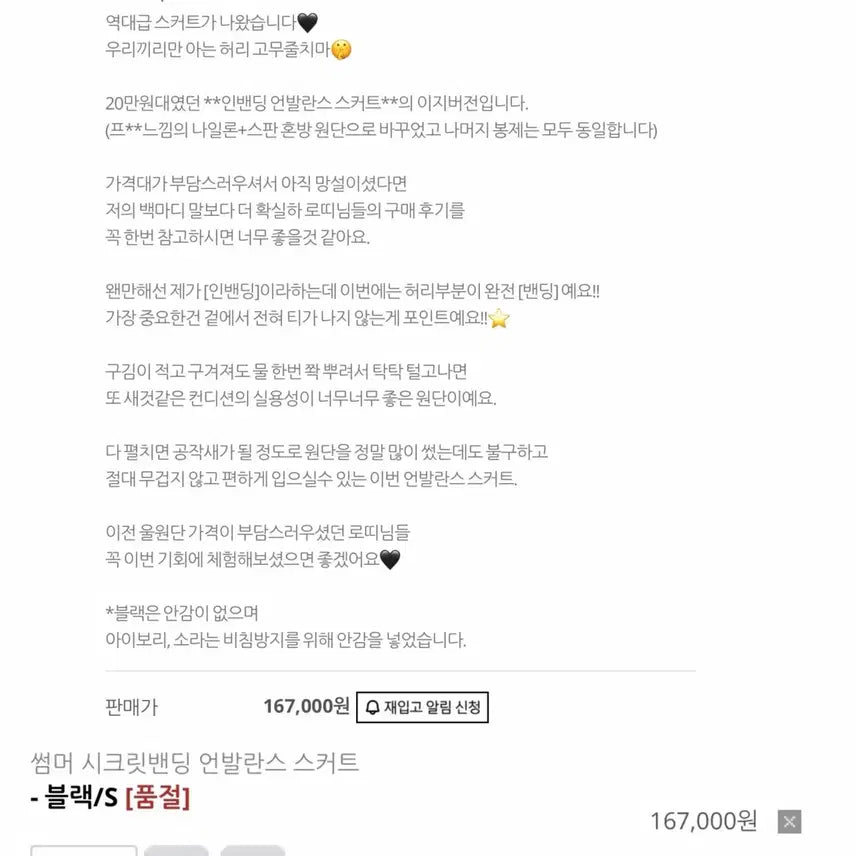Tap the 재입고 알림 신청 restock alert button
Screen dimensions: 856x856
tap(422, 707)
